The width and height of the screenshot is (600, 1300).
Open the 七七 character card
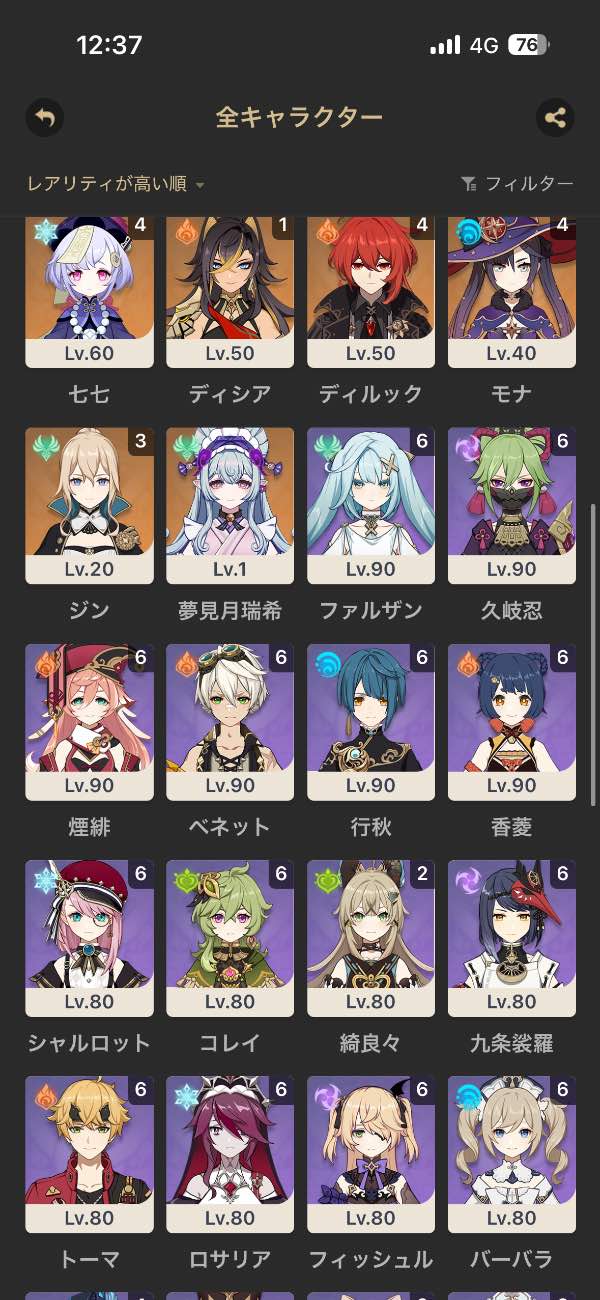tap(89, 292)
